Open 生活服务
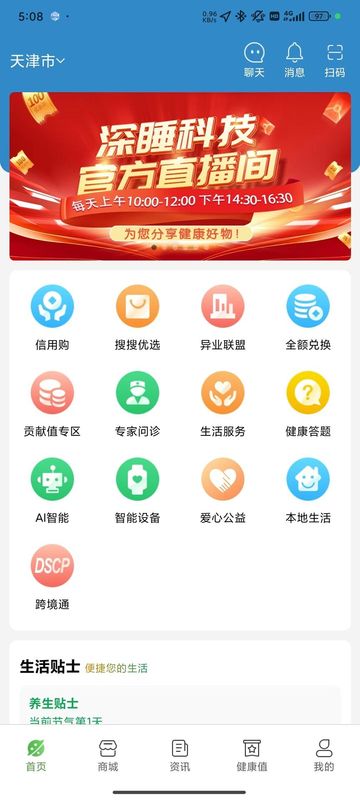This screenshot has height=800, width=360. [x=223, y=405]
